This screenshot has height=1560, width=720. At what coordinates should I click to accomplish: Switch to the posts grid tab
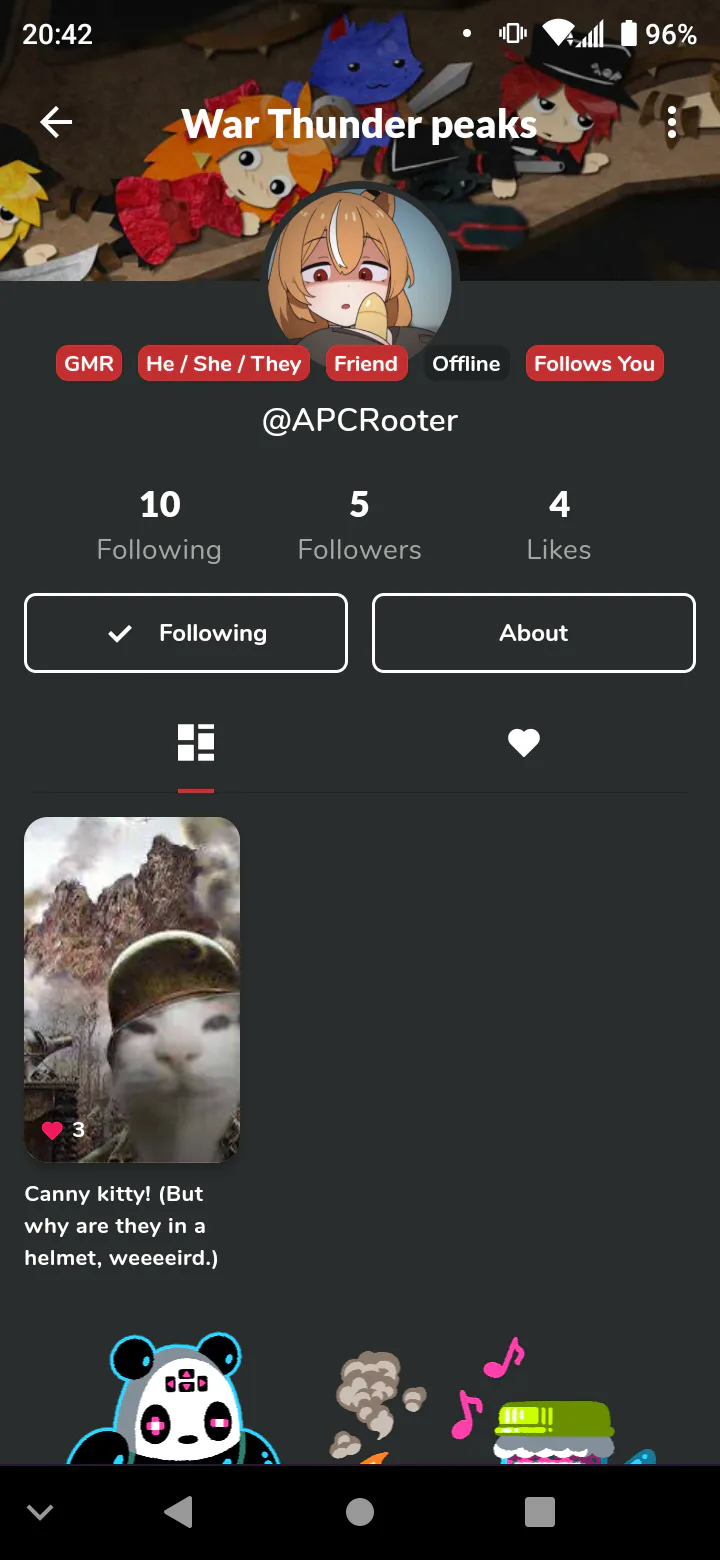tap(196, 743)
